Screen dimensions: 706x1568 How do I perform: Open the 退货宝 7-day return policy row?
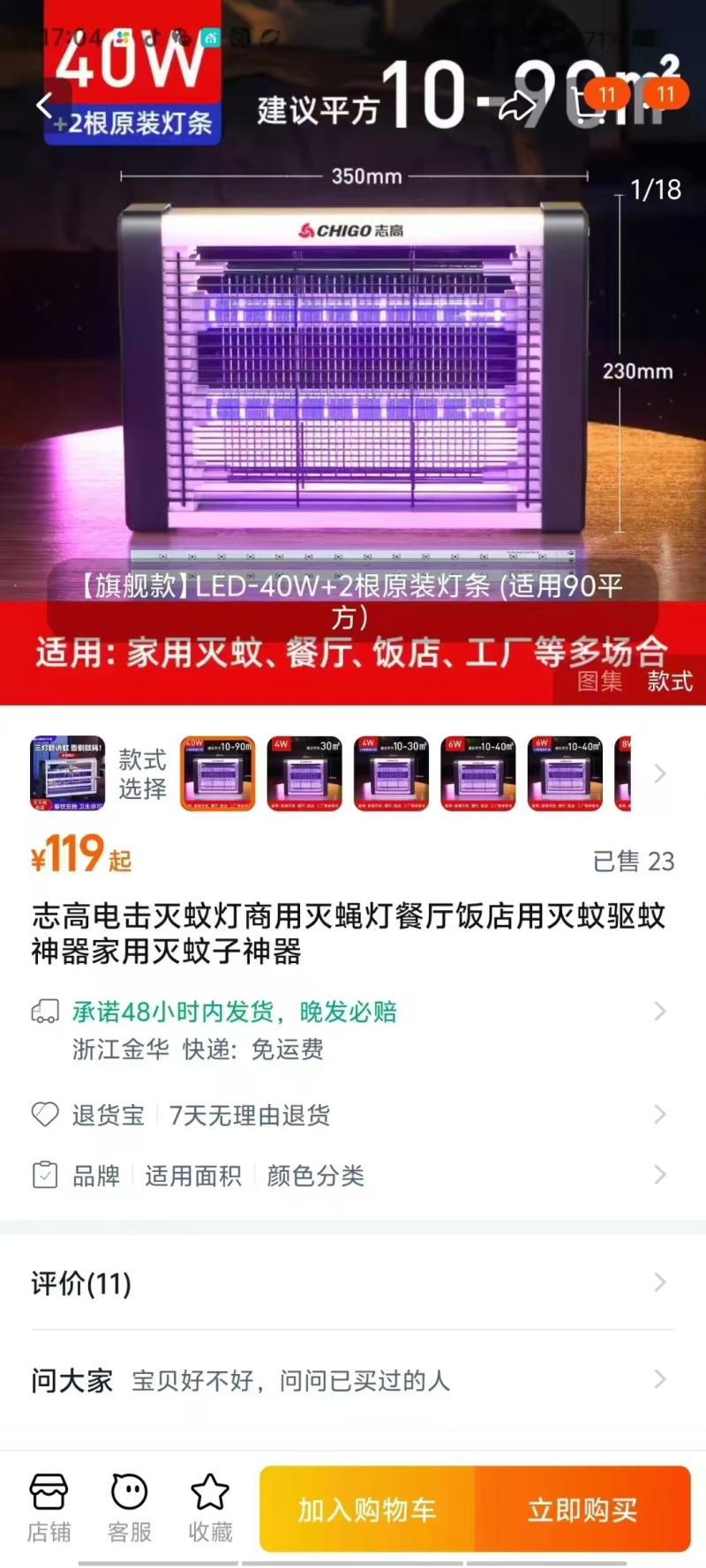353,1115
